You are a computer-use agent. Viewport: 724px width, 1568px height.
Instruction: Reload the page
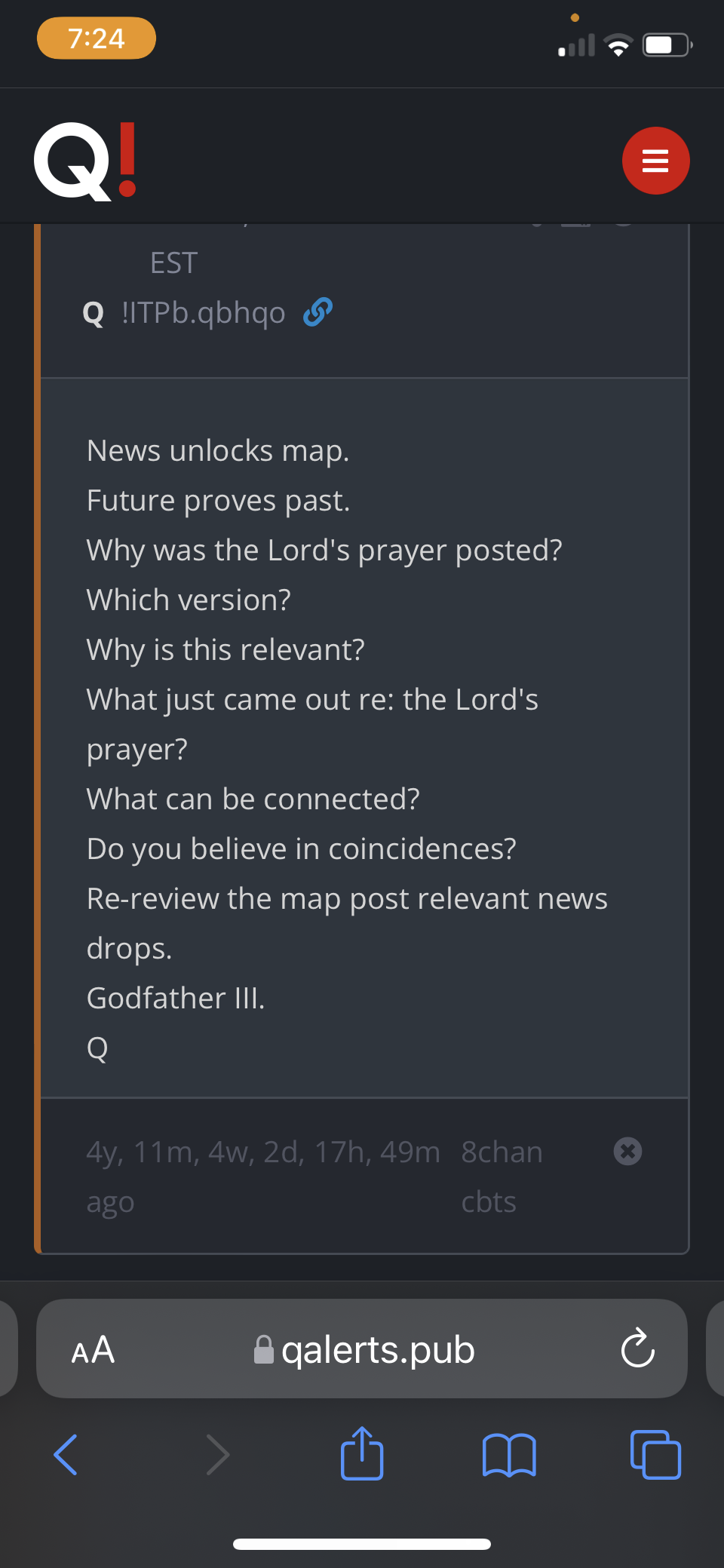coord(637,1349)
